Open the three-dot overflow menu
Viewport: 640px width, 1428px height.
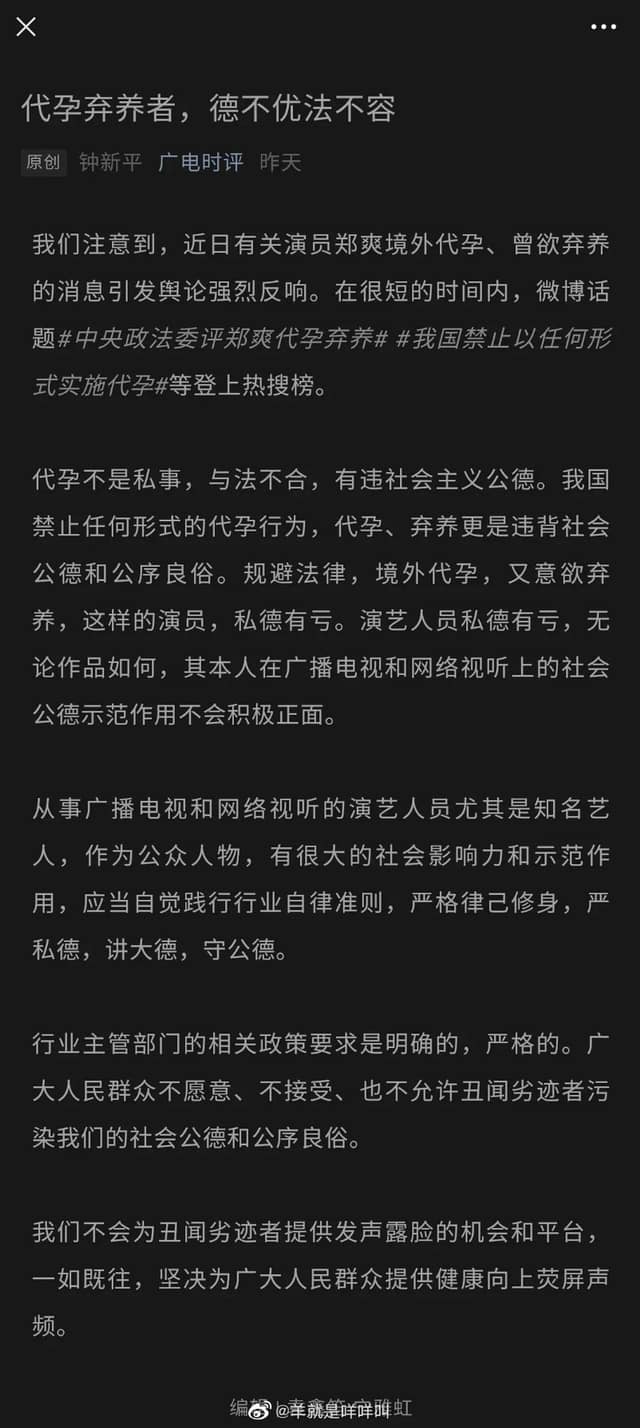tap(603, 27)
